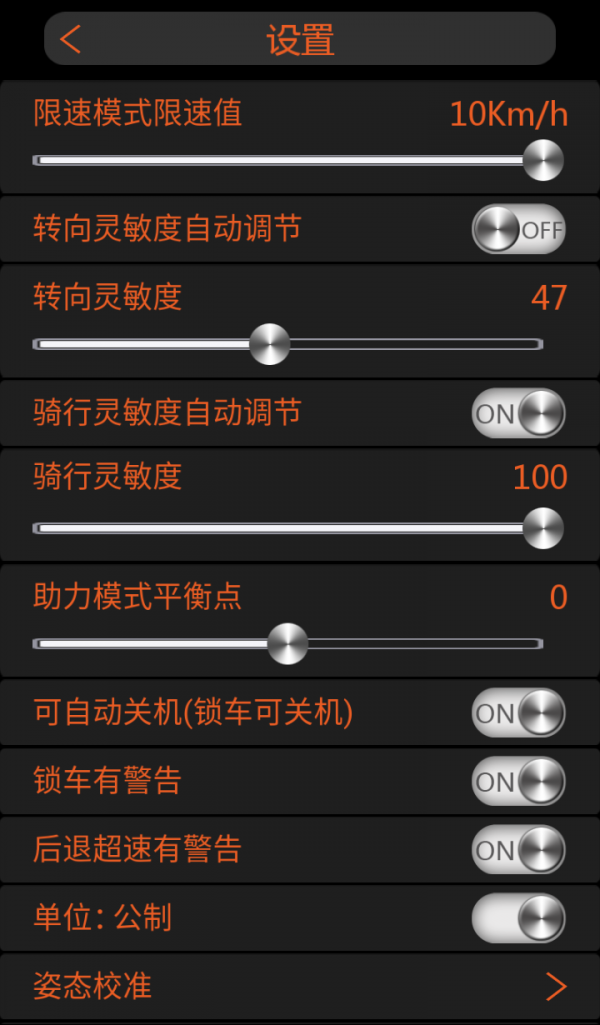Switch off the 锁车有警告 toggle
600x1025 pixels.
[x=518, y=782]
